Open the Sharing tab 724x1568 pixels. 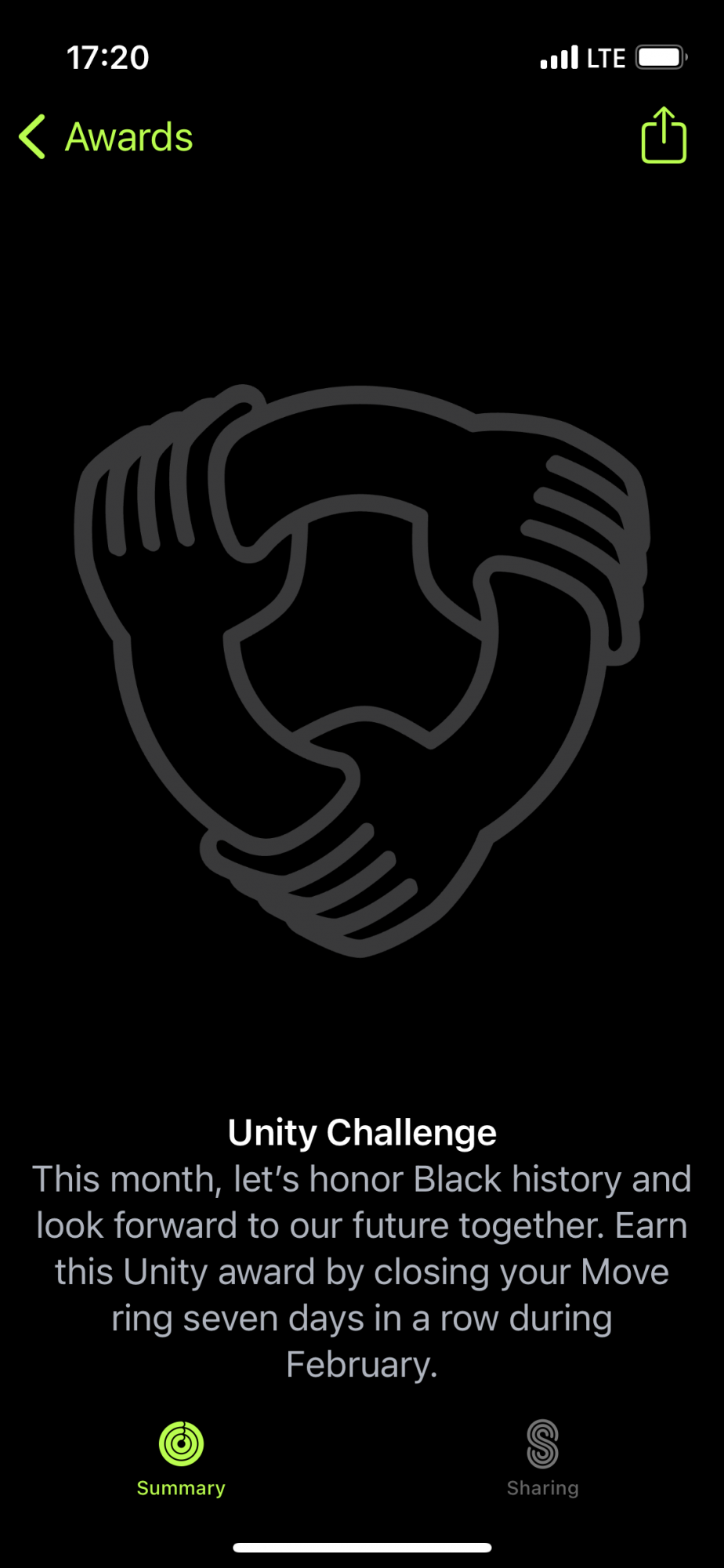(x=542, y=1459)
